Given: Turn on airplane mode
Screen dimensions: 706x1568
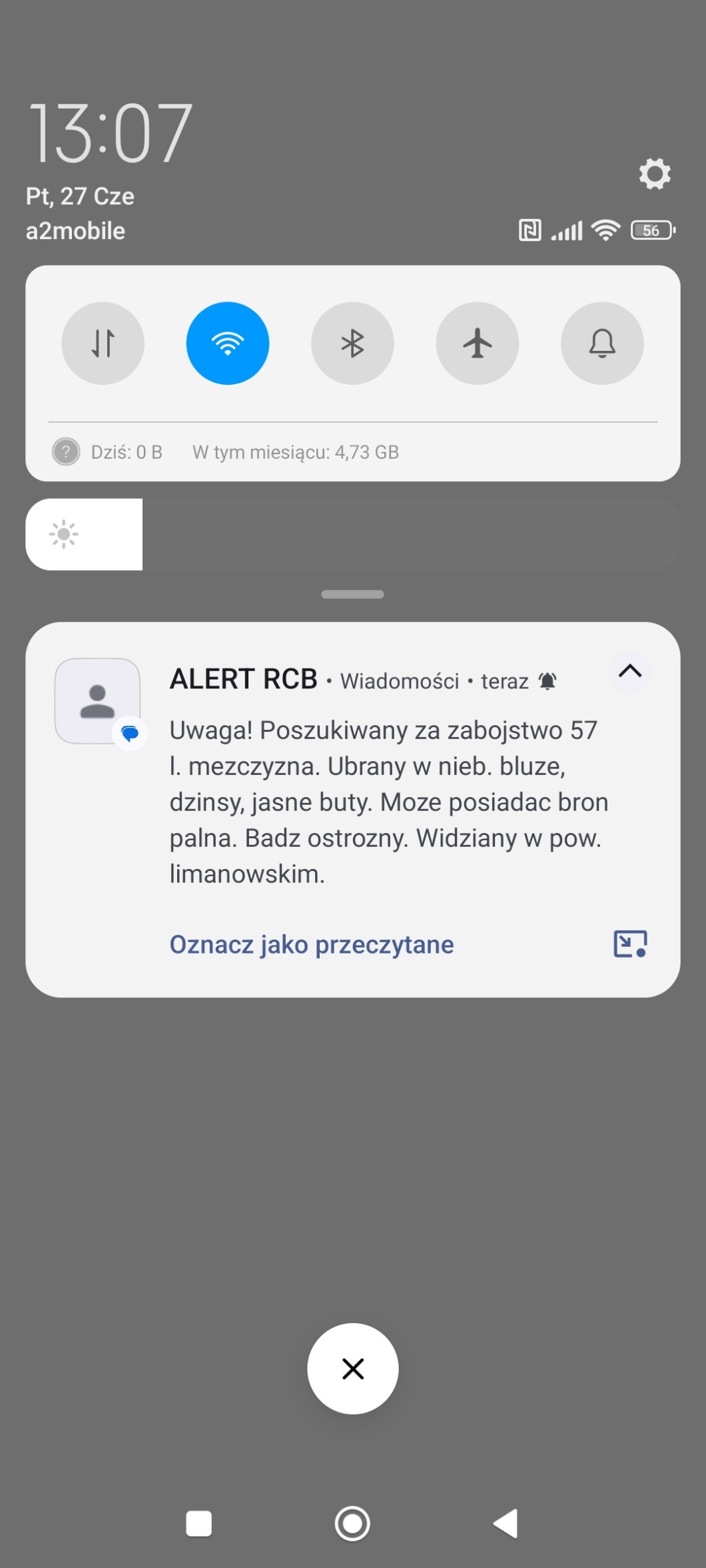Looking at the screenshot, I should tap(478, 344).
